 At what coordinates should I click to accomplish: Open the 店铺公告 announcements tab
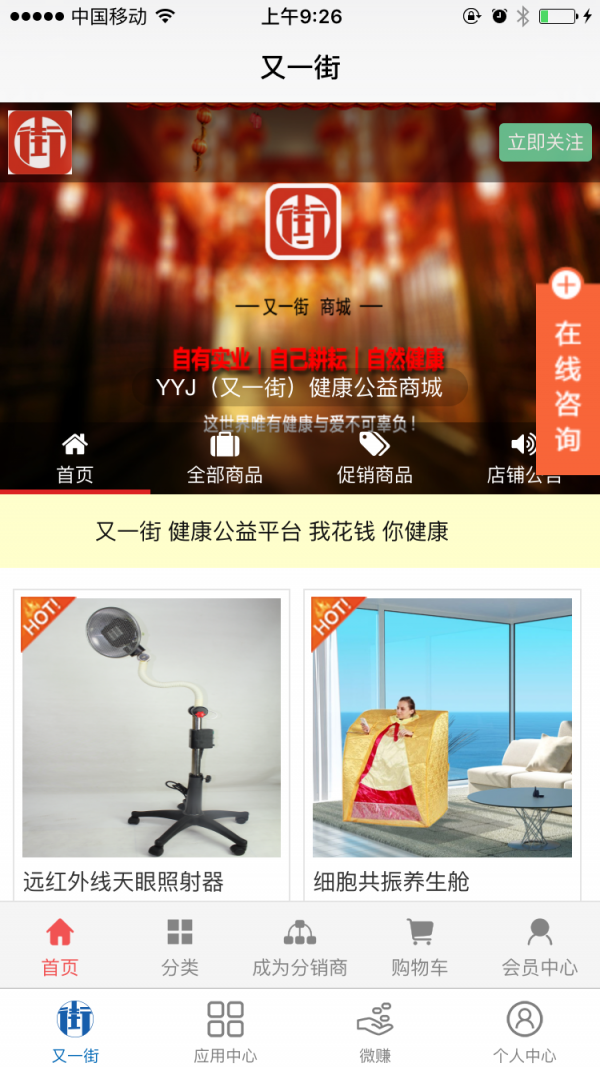pos(520,459)
